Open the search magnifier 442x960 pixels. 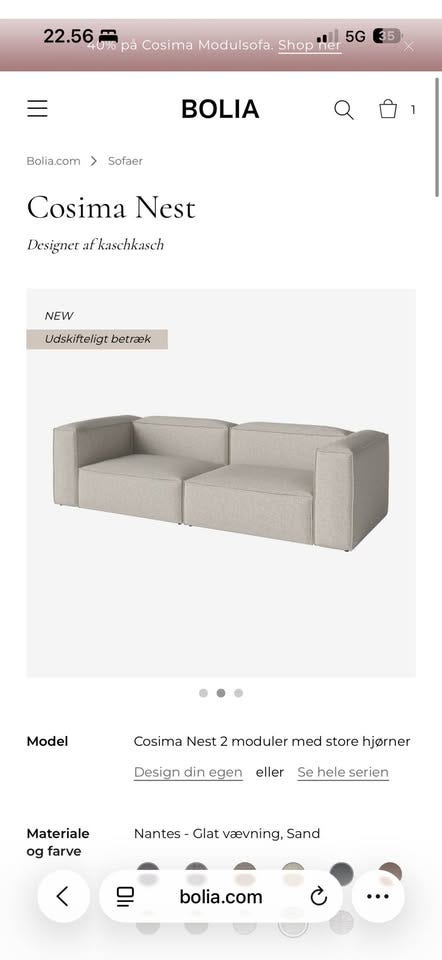click(x=343, y=110)
